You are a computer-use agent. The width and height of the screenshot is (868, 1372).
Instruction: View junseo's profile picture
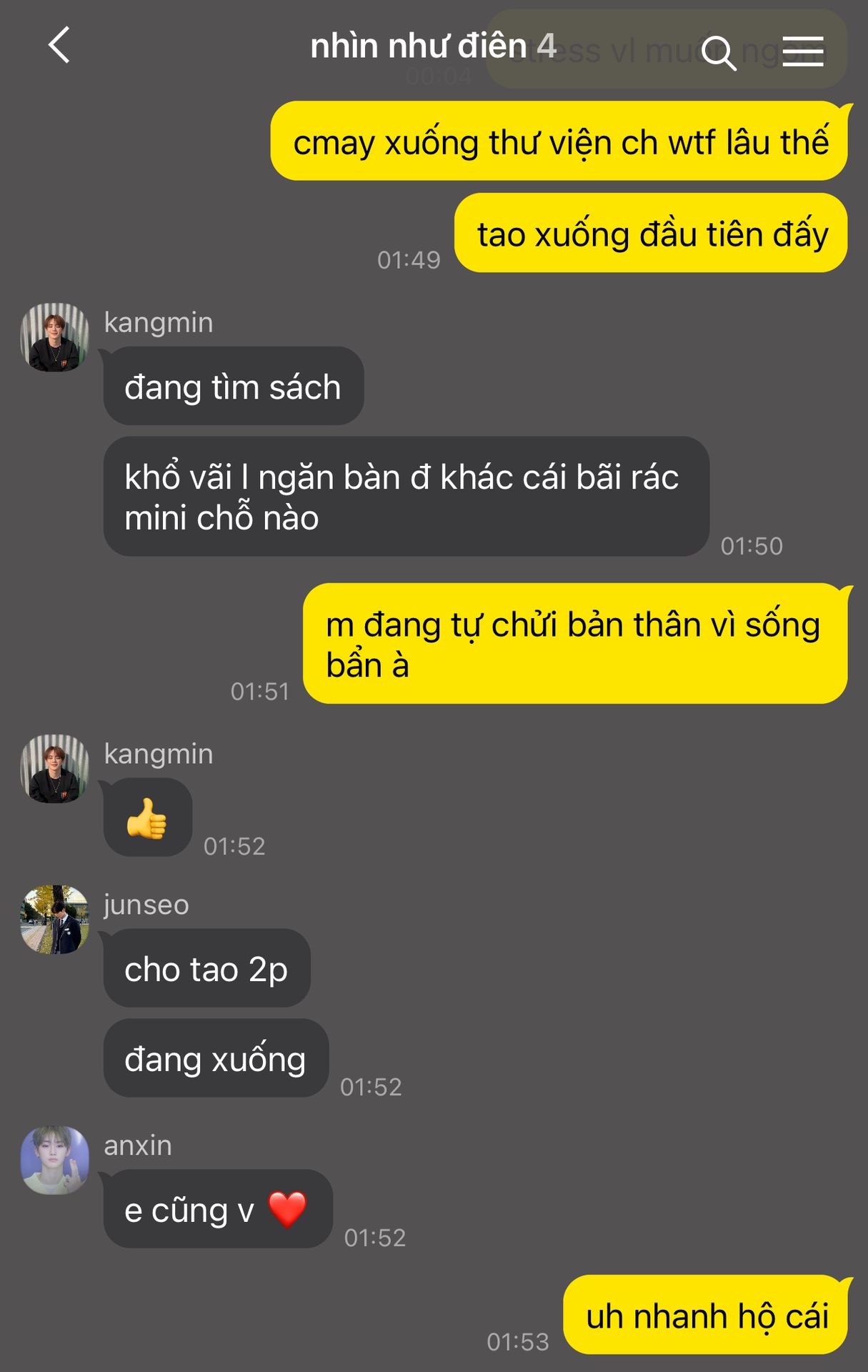[55, 920]
